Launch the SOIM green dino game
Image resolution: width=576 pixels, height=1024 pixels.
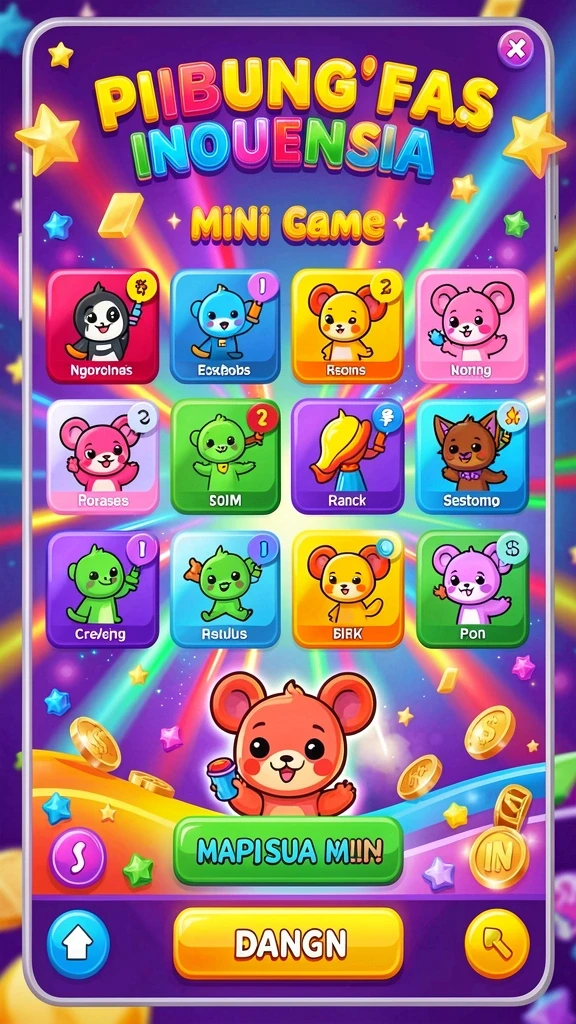pyautogui.click(x=225, y=456)
